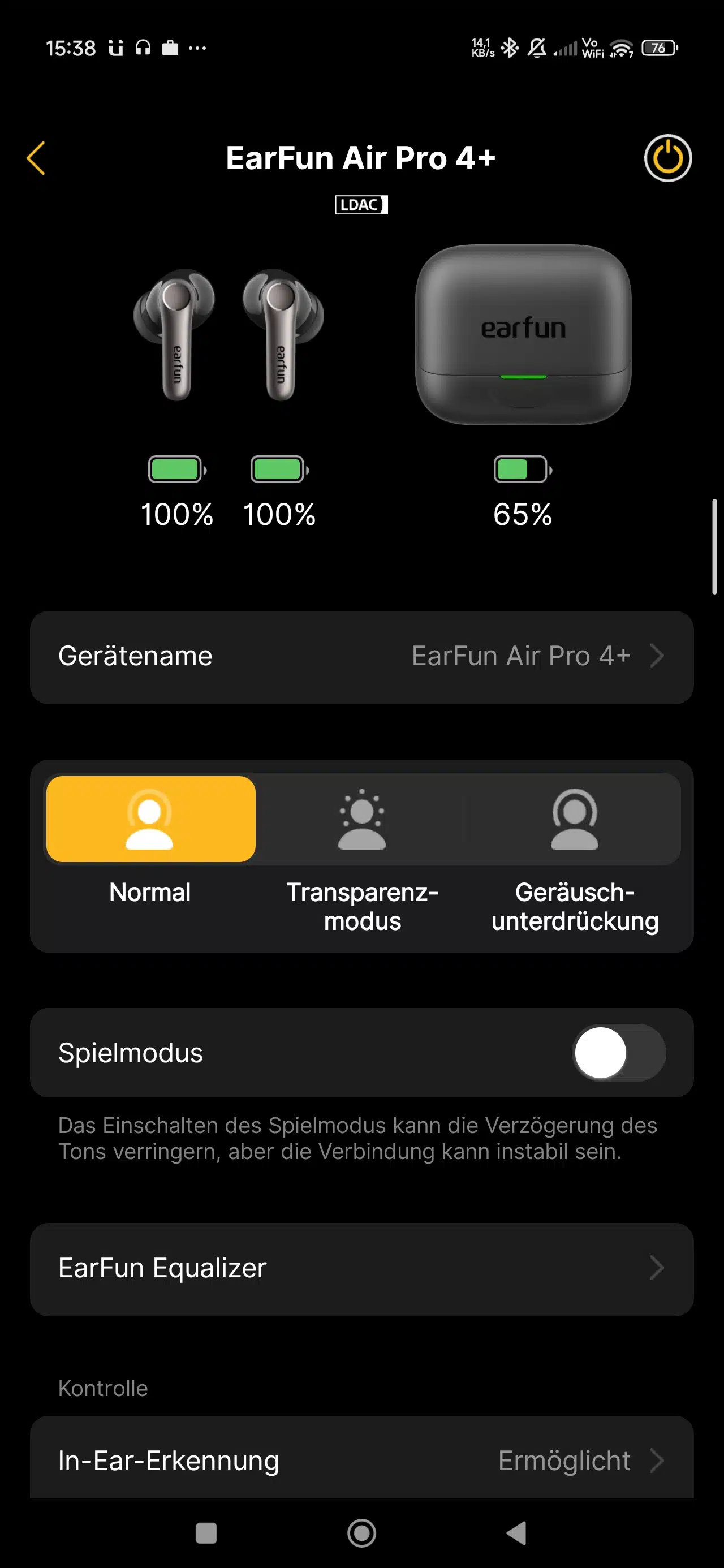Open In-Ear-Erkennung settings
The height and width of the screenshot is (1568, 724).
pyautogui.click(x=361, y=1461)
